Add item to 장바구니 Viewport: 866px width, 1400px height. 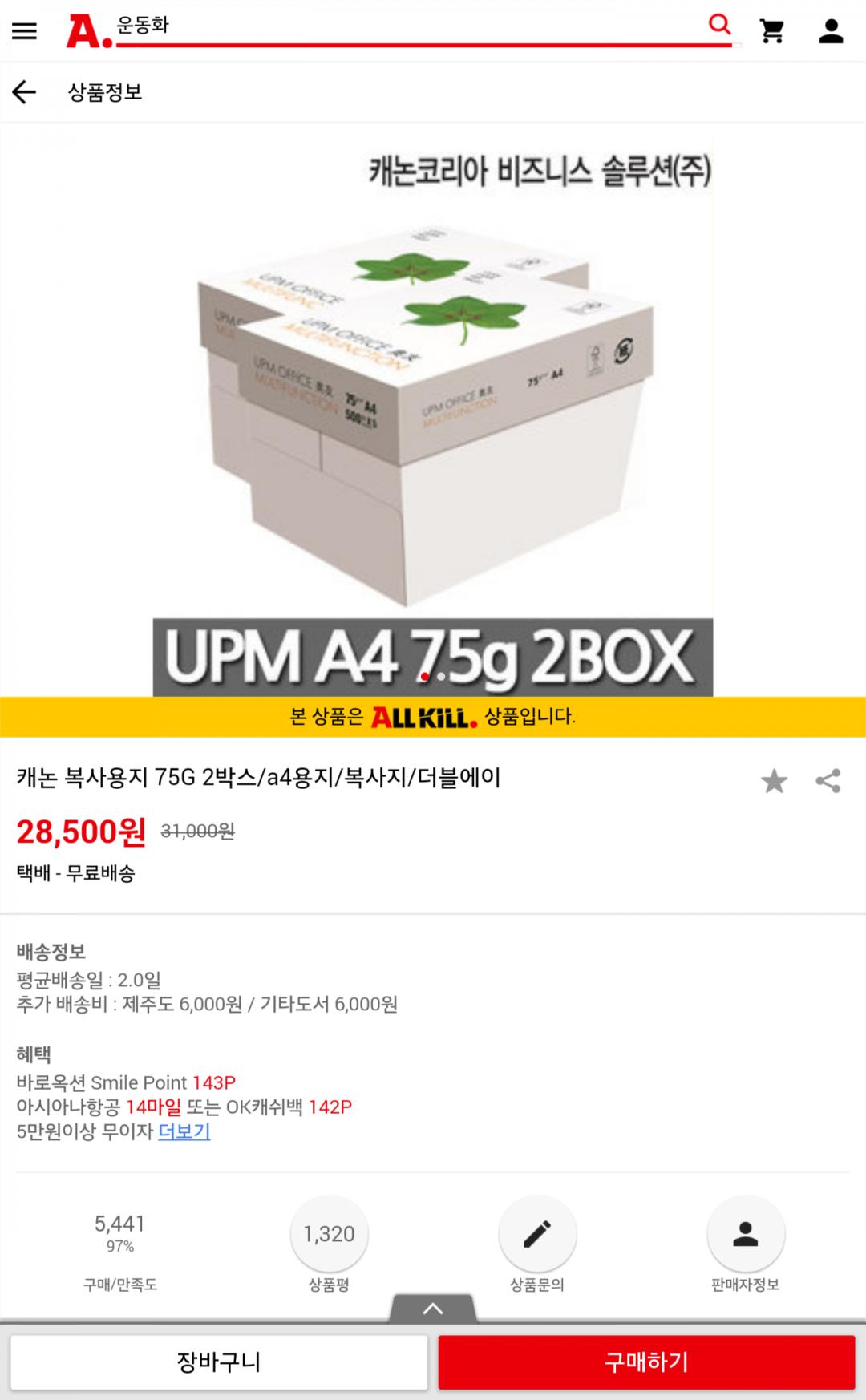[x=219, y=1362]
